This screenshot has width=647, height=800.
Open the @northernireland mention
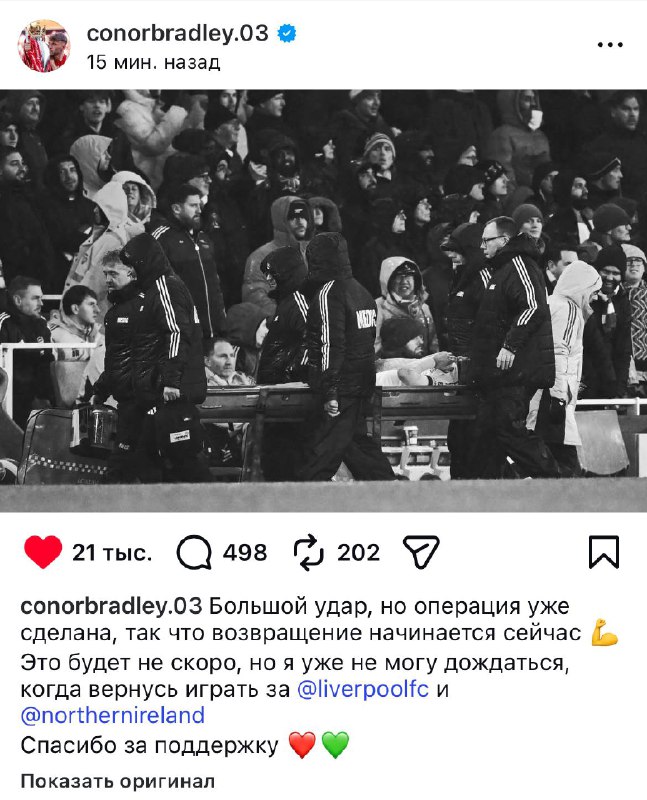click(x=112, y=716)
